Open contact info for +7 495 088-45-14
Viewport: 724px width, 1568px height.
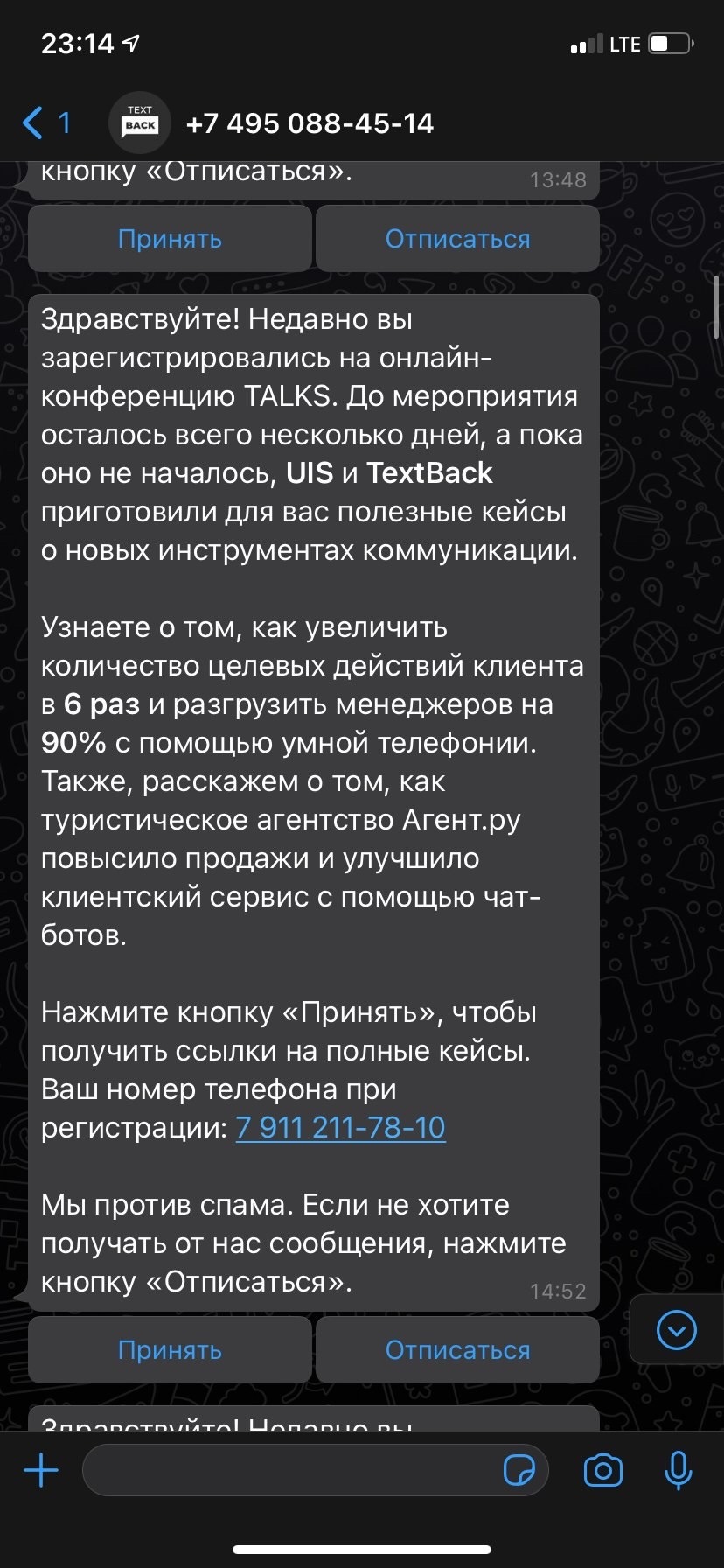click(310, 123)
